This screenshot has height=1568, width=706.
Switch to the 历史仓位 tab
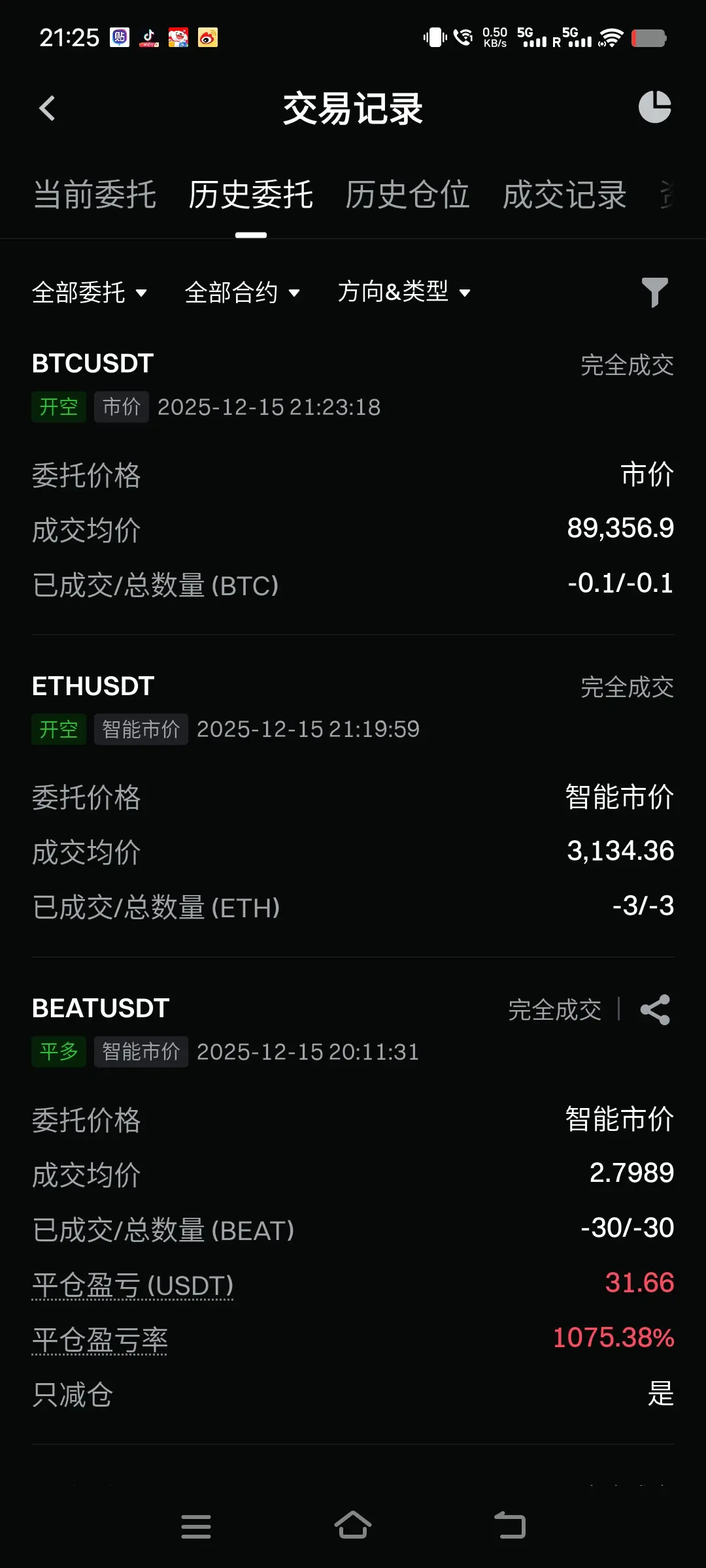coord(407,195)
